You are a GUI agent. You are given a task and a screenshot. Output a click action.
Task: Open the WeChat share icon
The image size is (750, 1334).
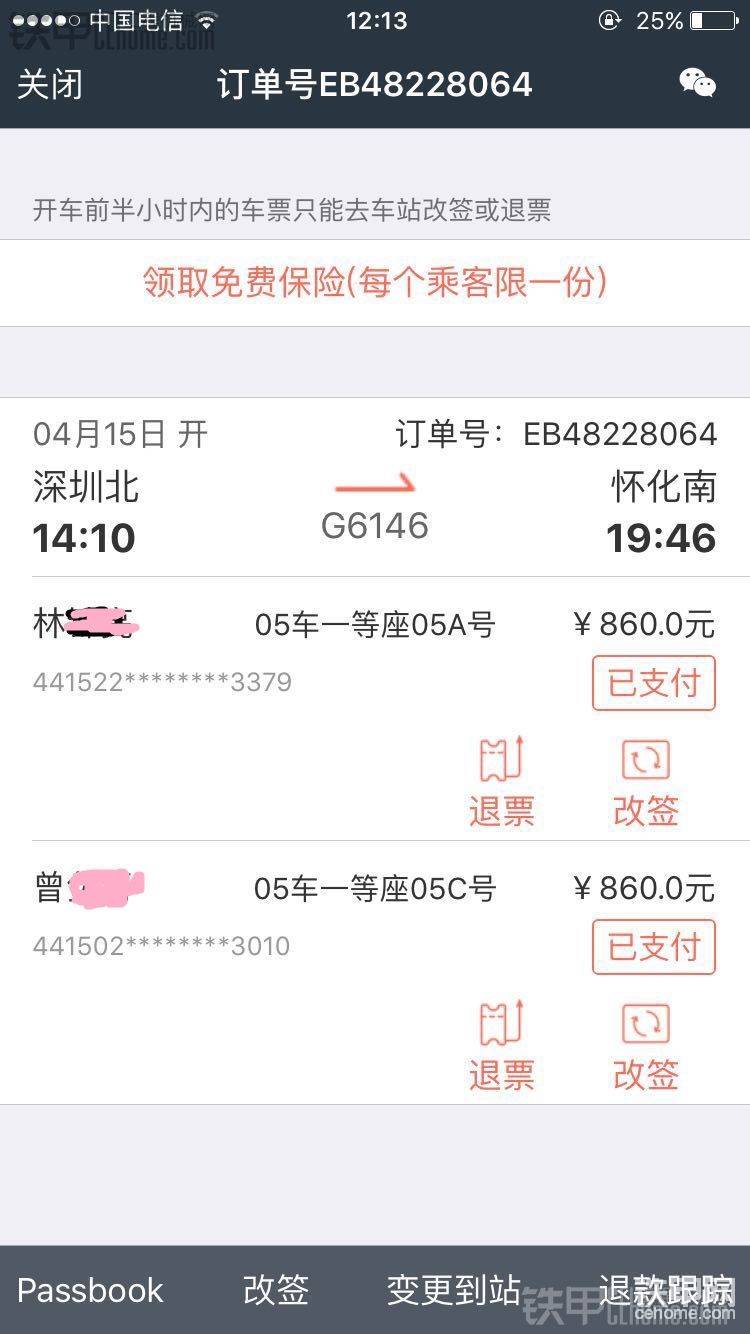pos(697,83)
